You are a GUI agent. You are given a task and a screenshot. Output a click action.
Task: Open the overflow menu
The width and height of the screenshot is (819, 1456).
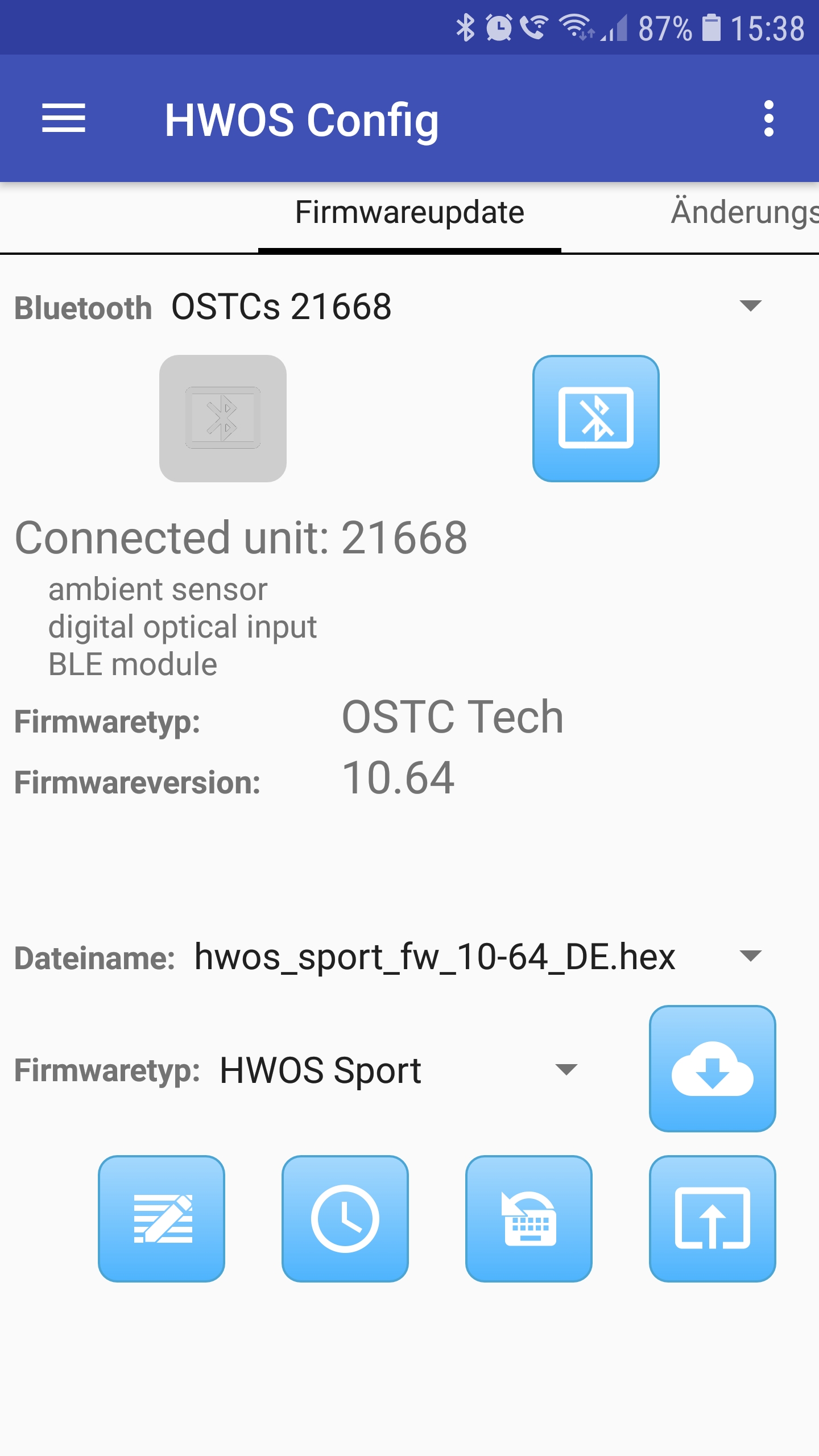(768, 118)
